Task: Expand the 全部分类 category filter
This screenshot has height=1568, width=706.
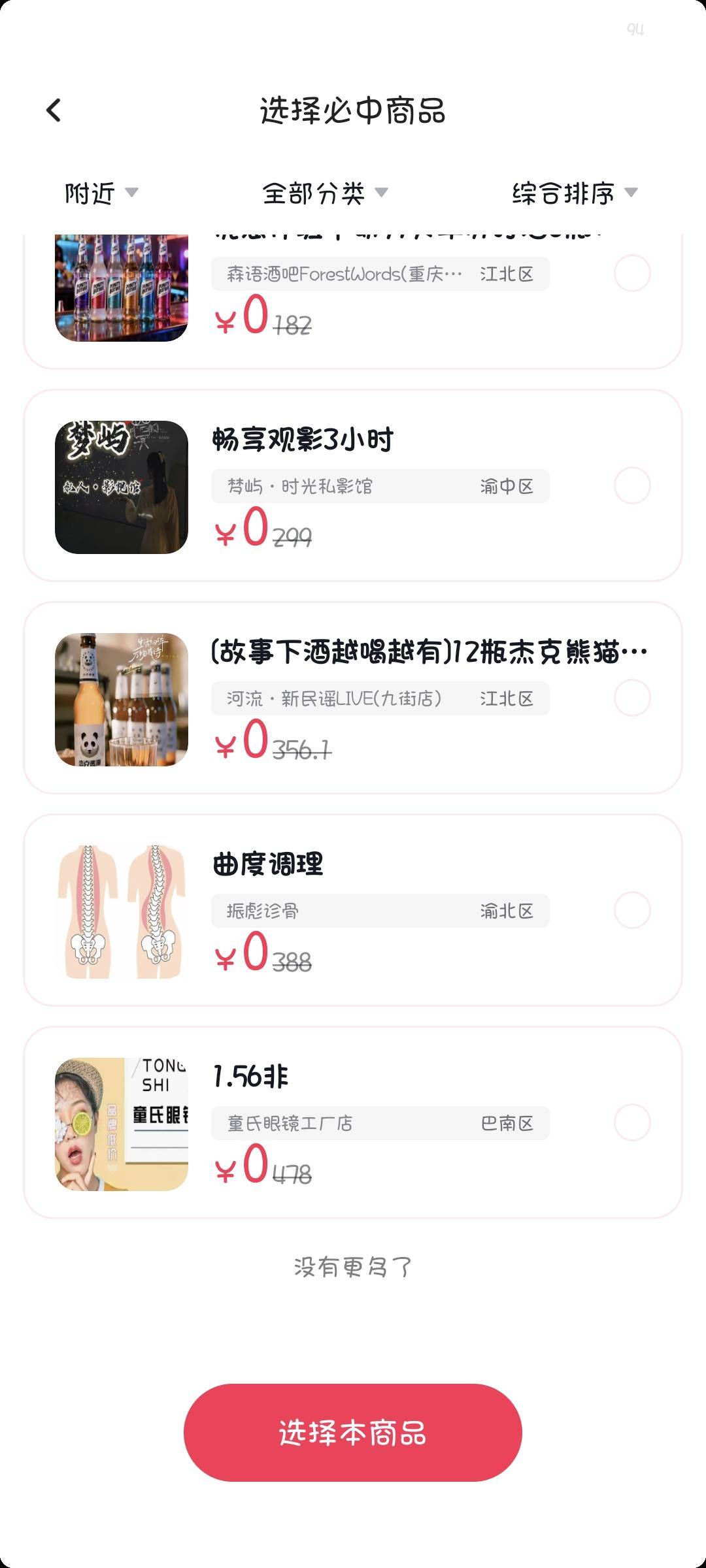Action: (325, 193)
